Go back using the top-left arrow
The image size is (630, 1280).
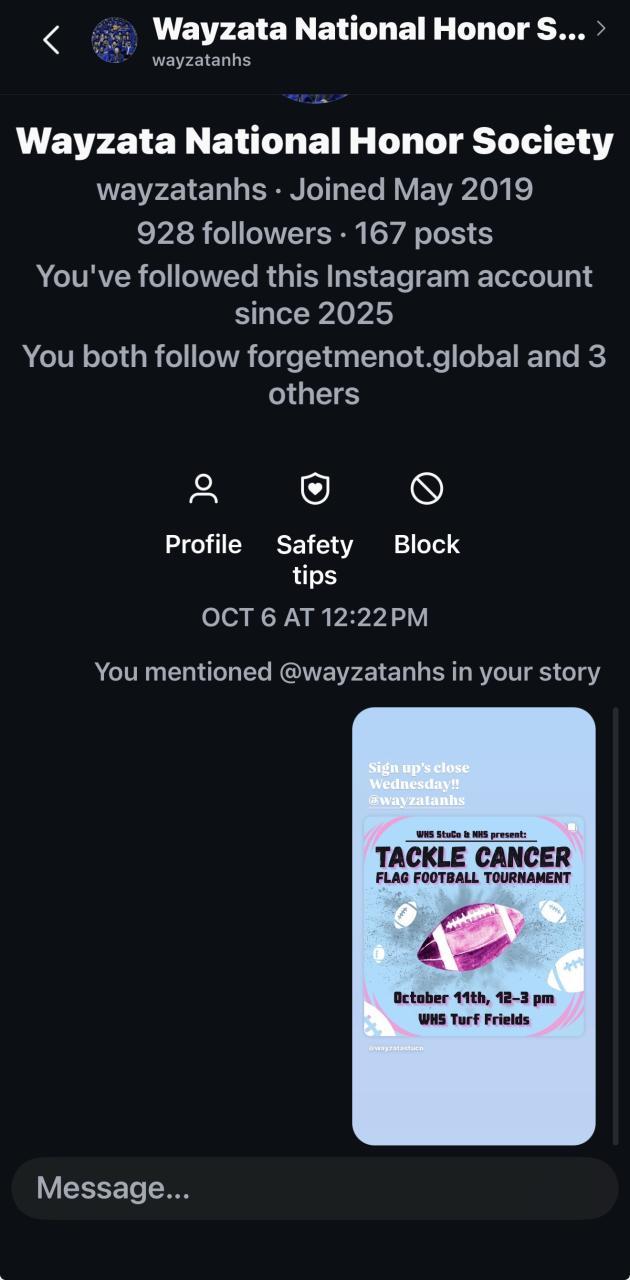point(51,40)
